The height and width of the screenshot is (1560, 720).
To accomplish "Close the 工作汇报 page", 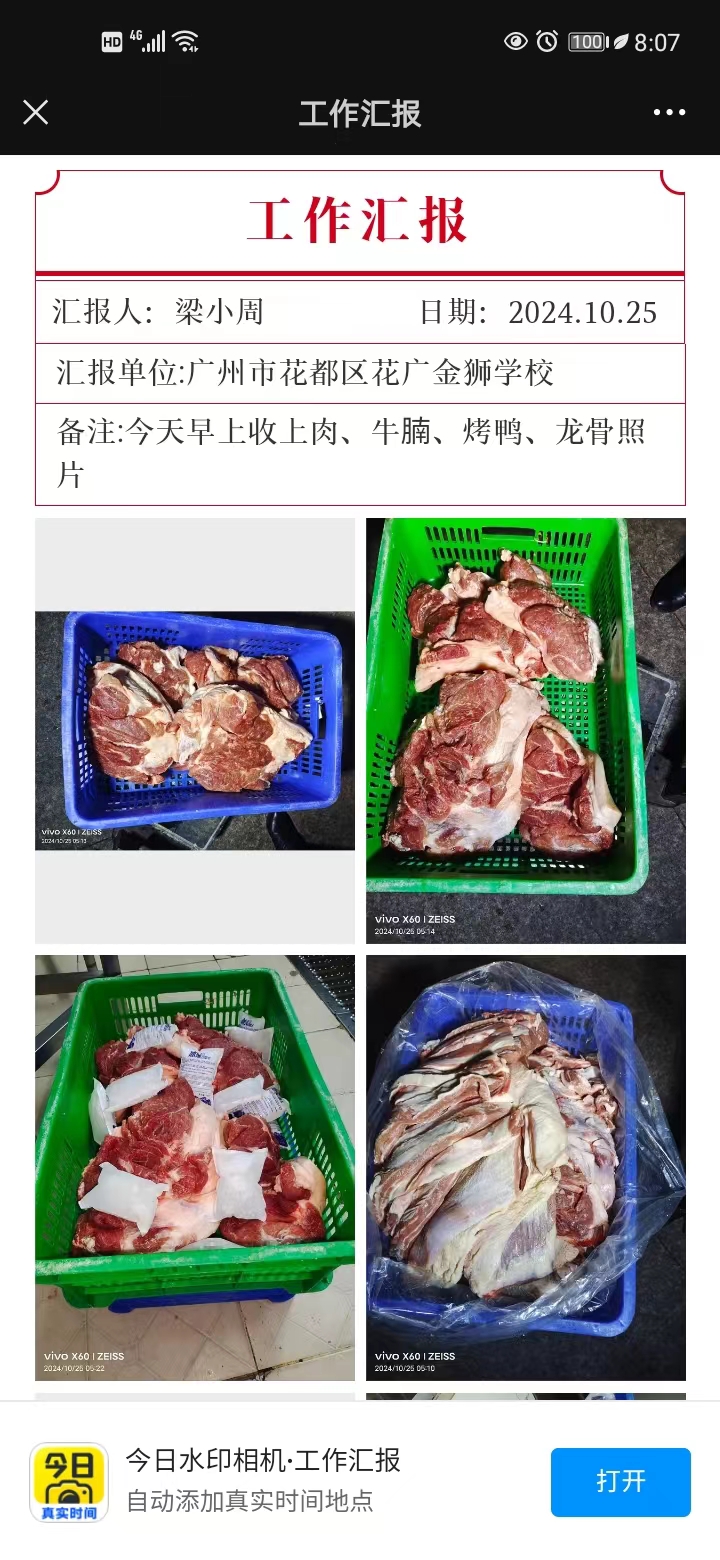I will [x=36, y=112].
